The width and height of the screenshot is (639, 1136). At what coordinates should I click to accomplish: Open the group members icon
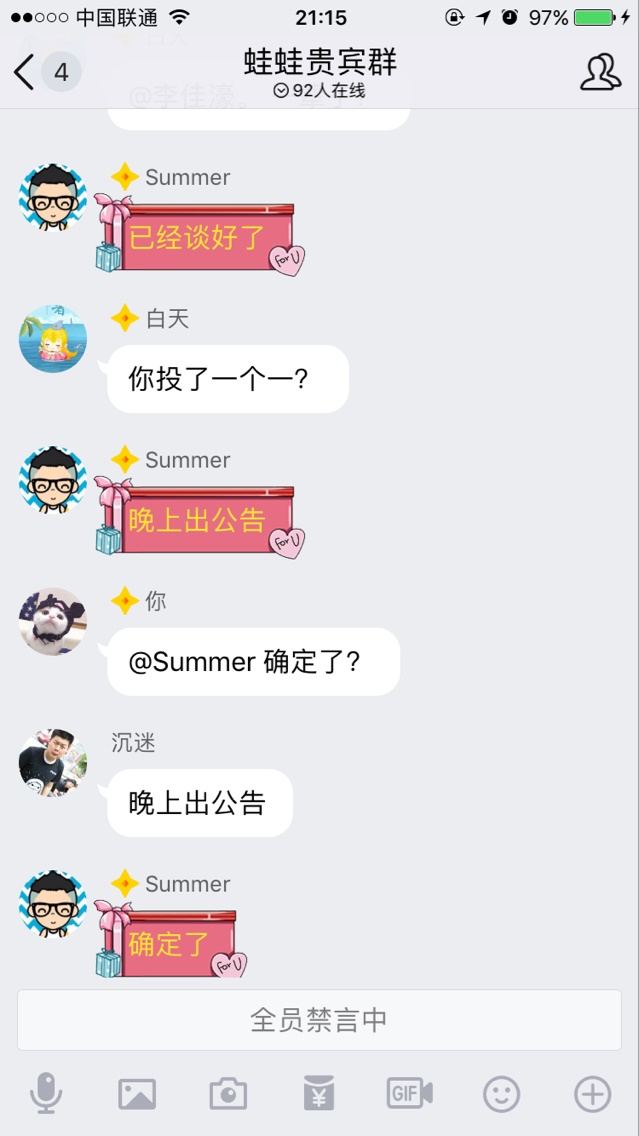point(600,72)
